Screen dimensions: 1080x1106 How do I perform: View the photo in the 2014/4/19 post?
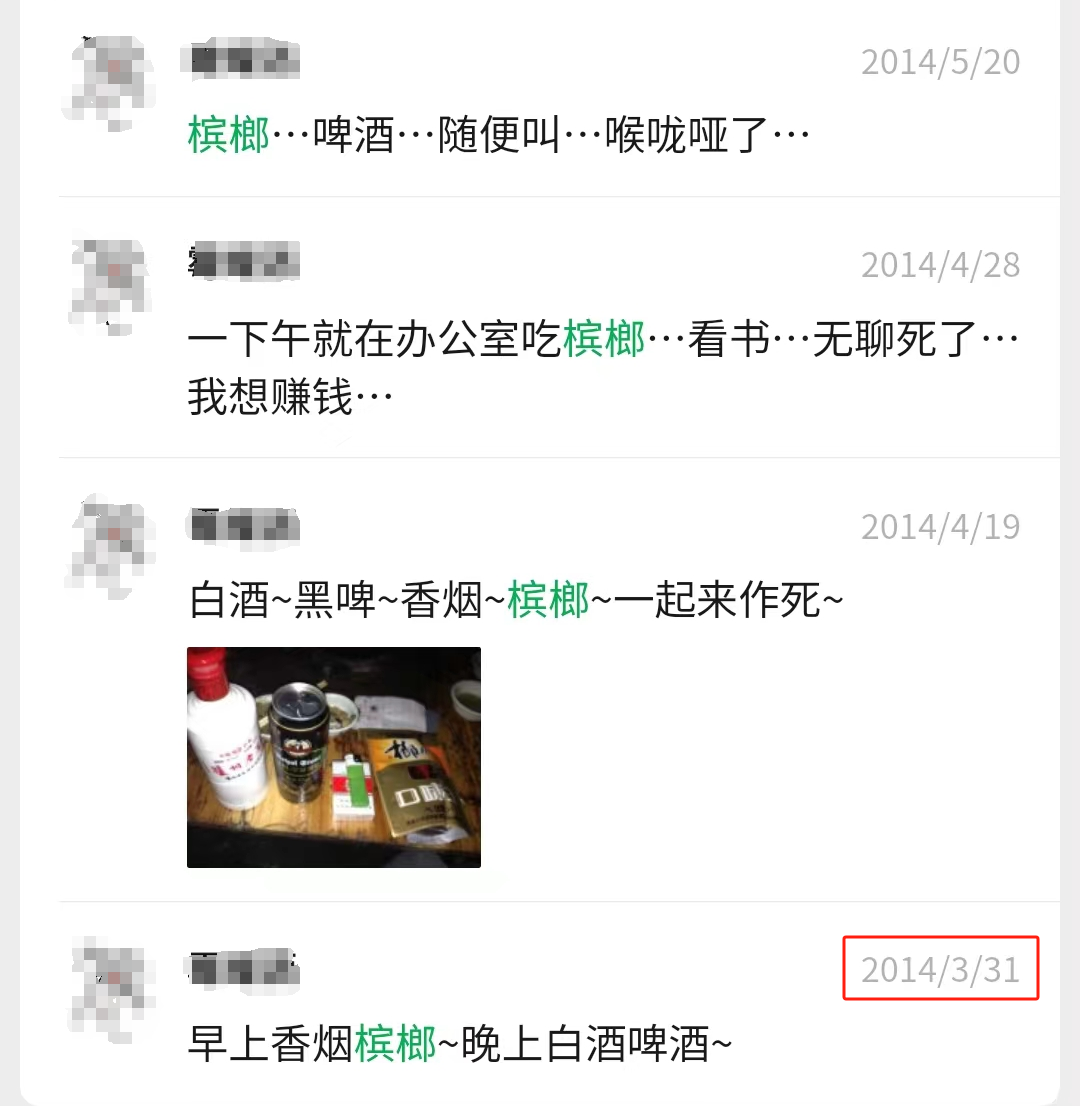[334, 757]
